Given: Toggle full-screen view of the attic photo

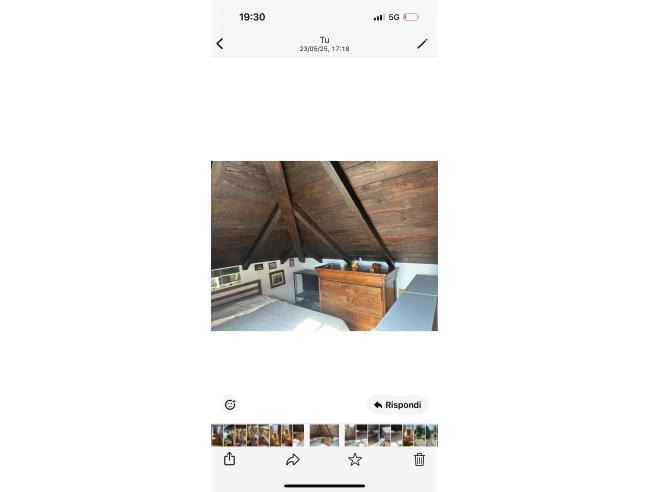Looking at the screenshot, I should pyautogui.click(x=324, y=245).
